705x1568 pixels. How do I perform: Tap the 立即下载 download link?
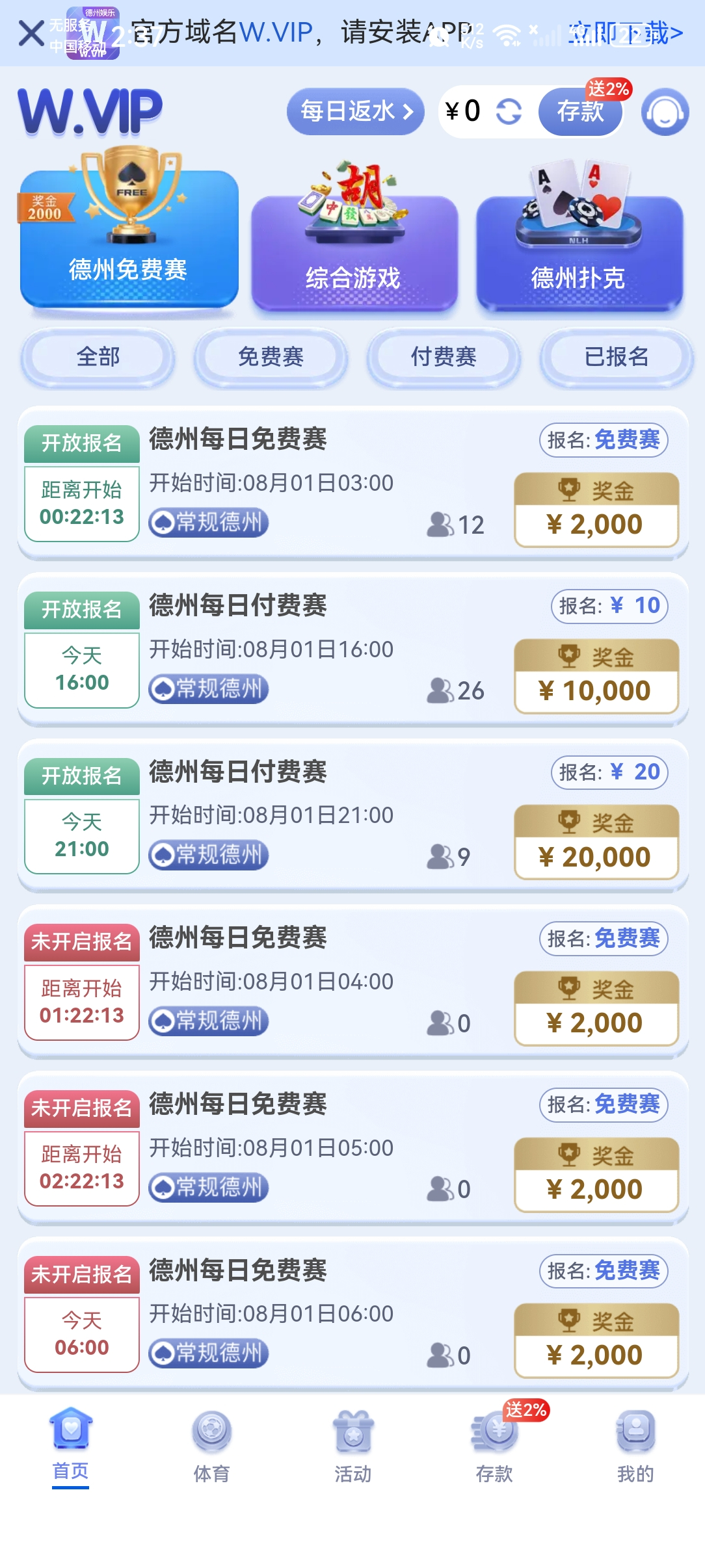click(626, 33)
